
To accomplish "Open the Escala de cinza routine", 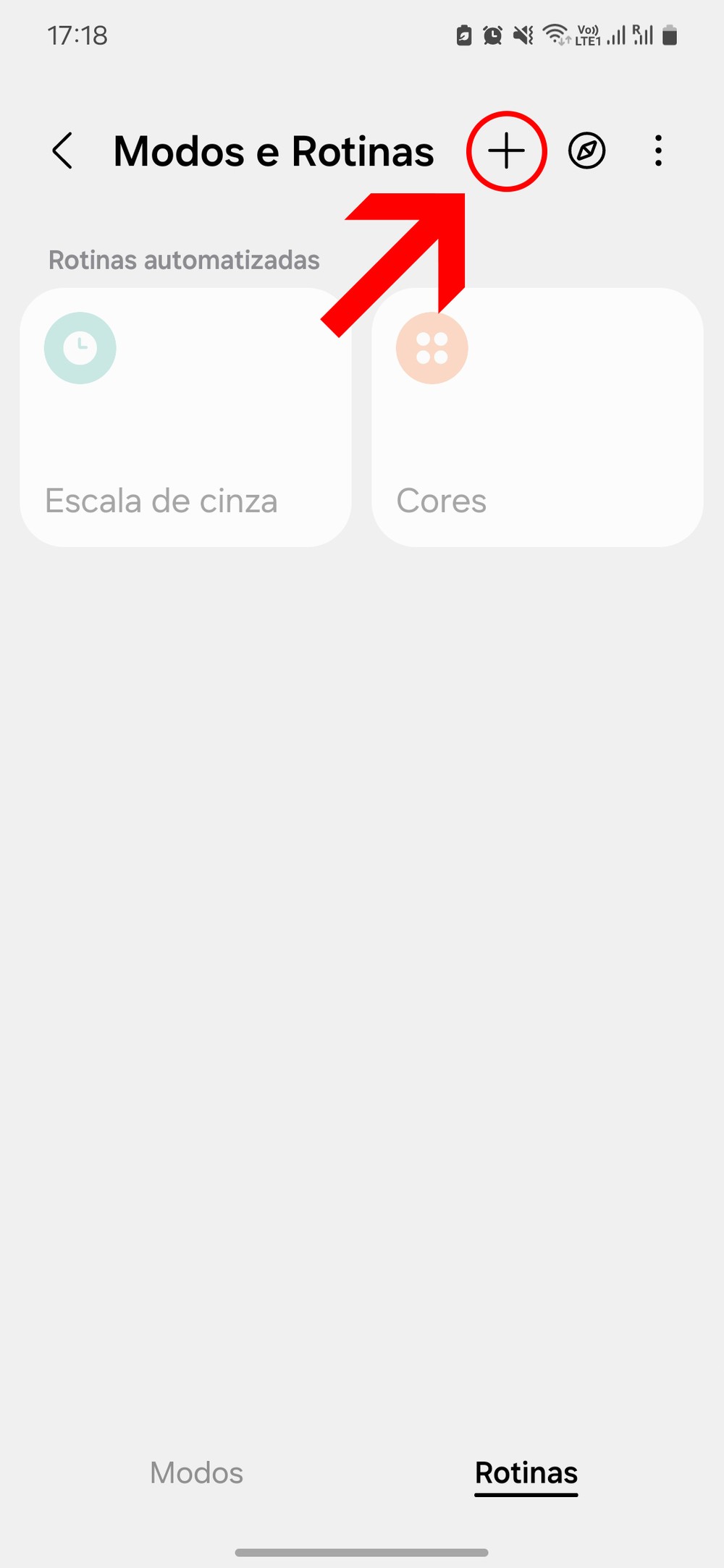I will click(x=185, y=418).
